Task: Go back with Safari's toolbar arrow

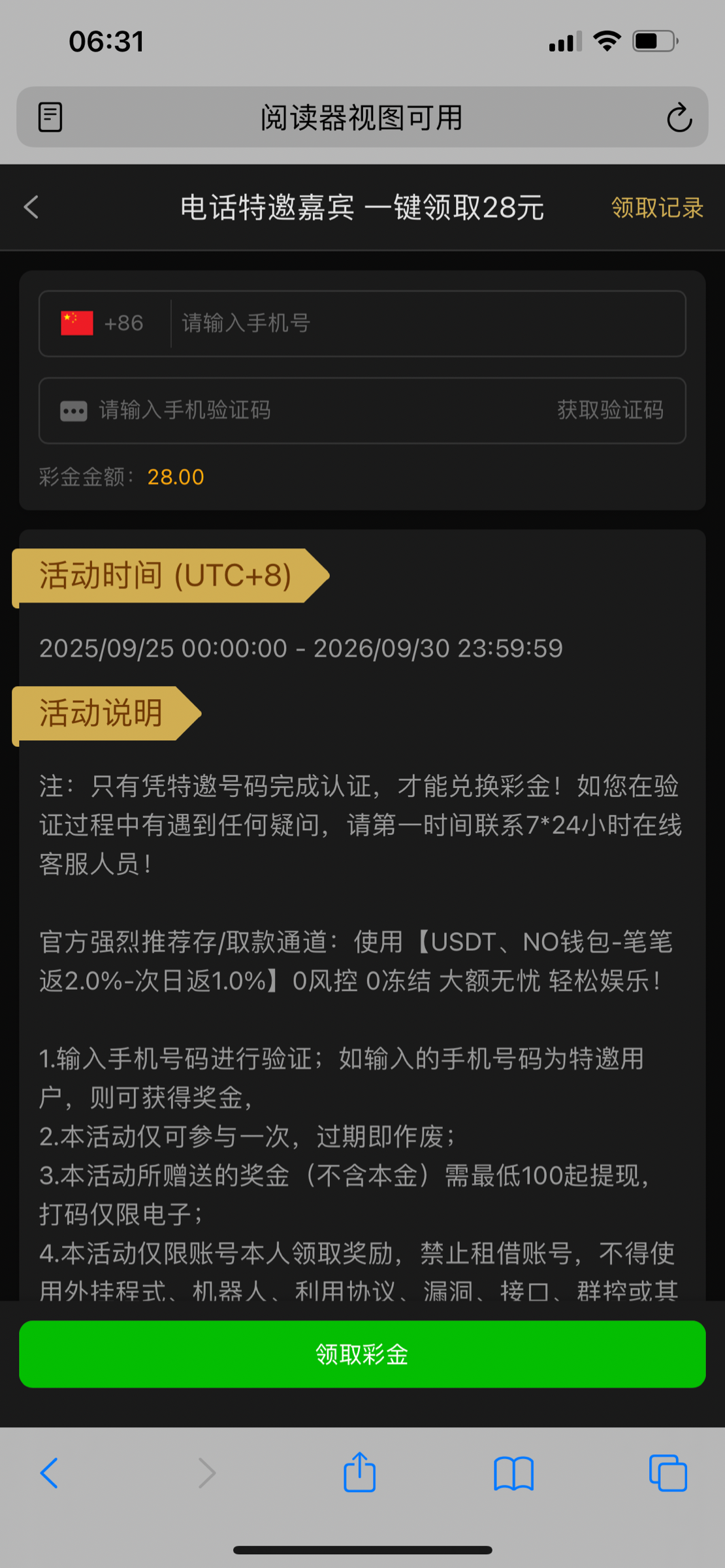Action: [x=50, y=1473]
